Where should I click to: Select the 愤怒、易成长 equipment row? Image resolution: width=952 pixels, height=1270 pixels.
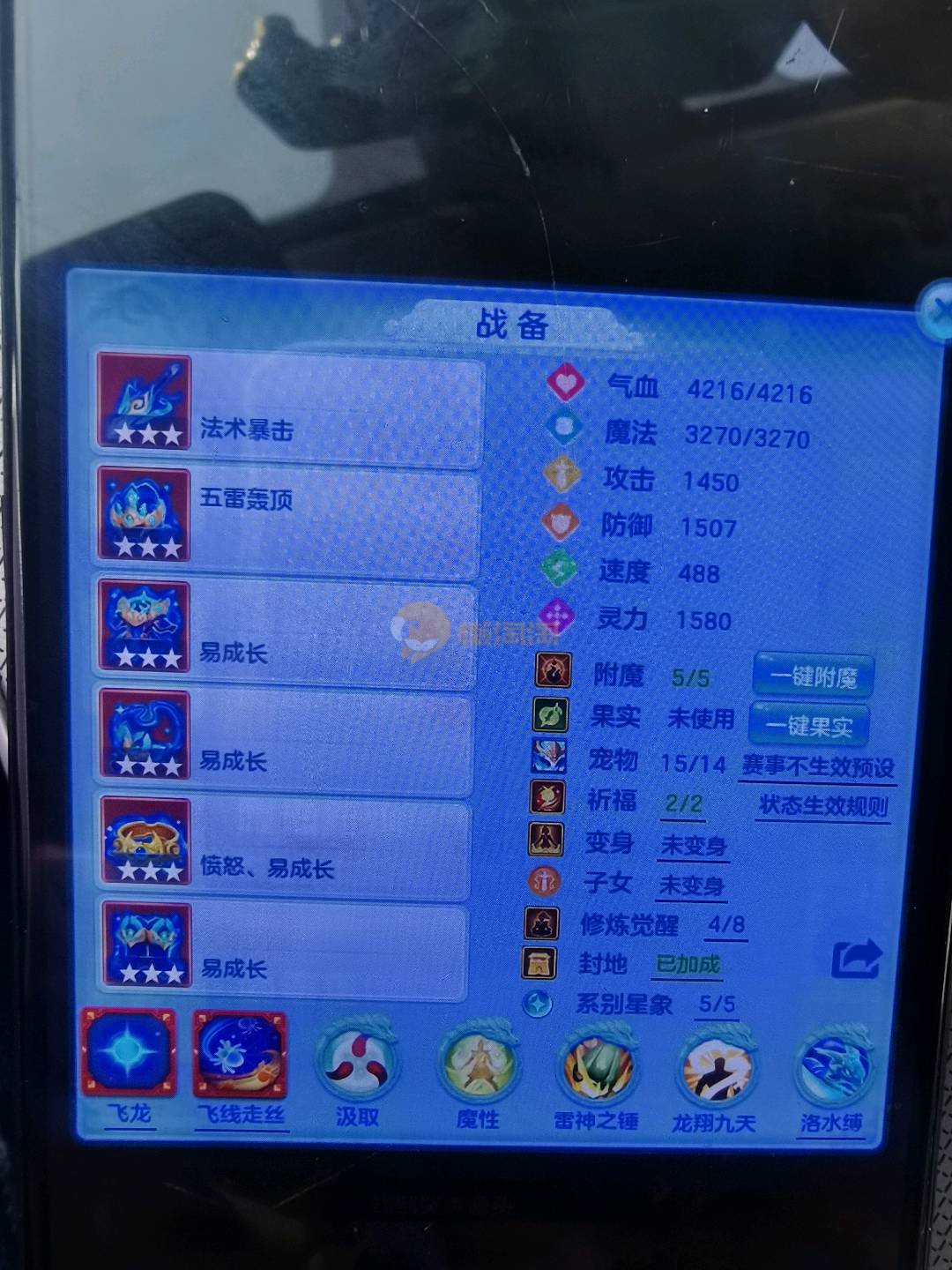pyautogui.click(x=284, y=842)
